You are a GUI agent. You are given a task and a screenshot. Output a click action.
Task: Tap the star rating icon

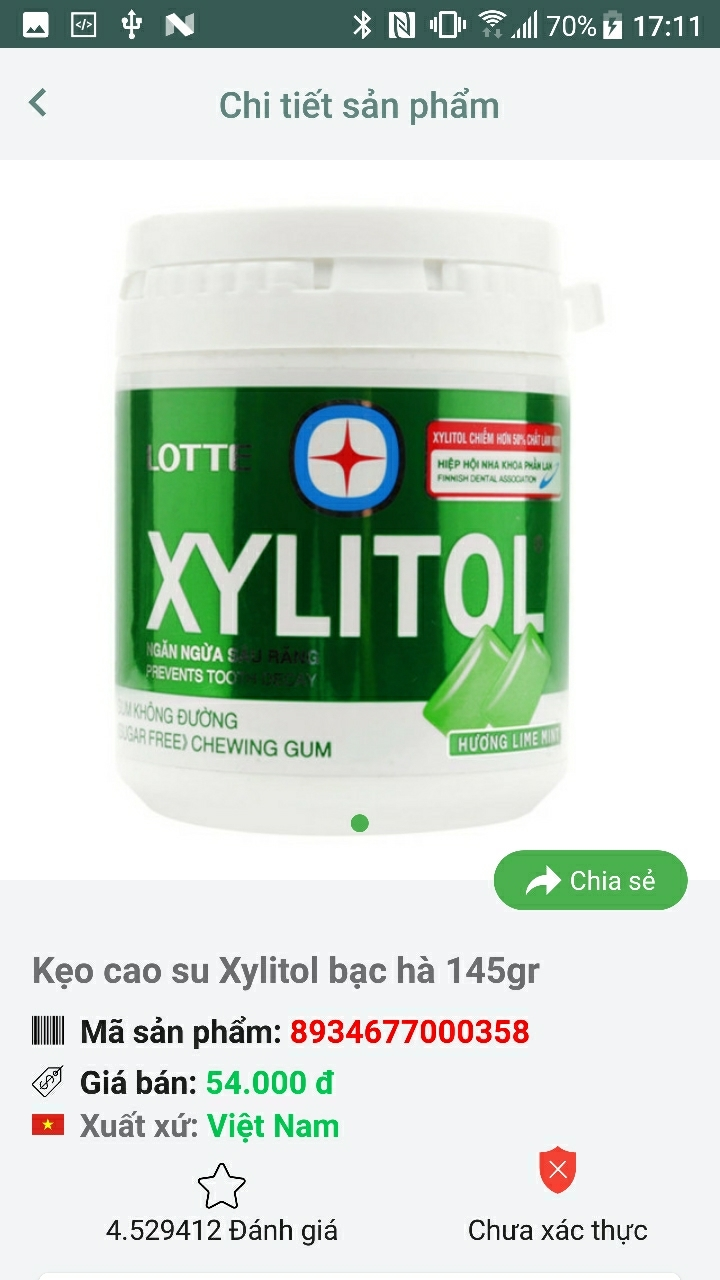click(x=221, y=1186)
